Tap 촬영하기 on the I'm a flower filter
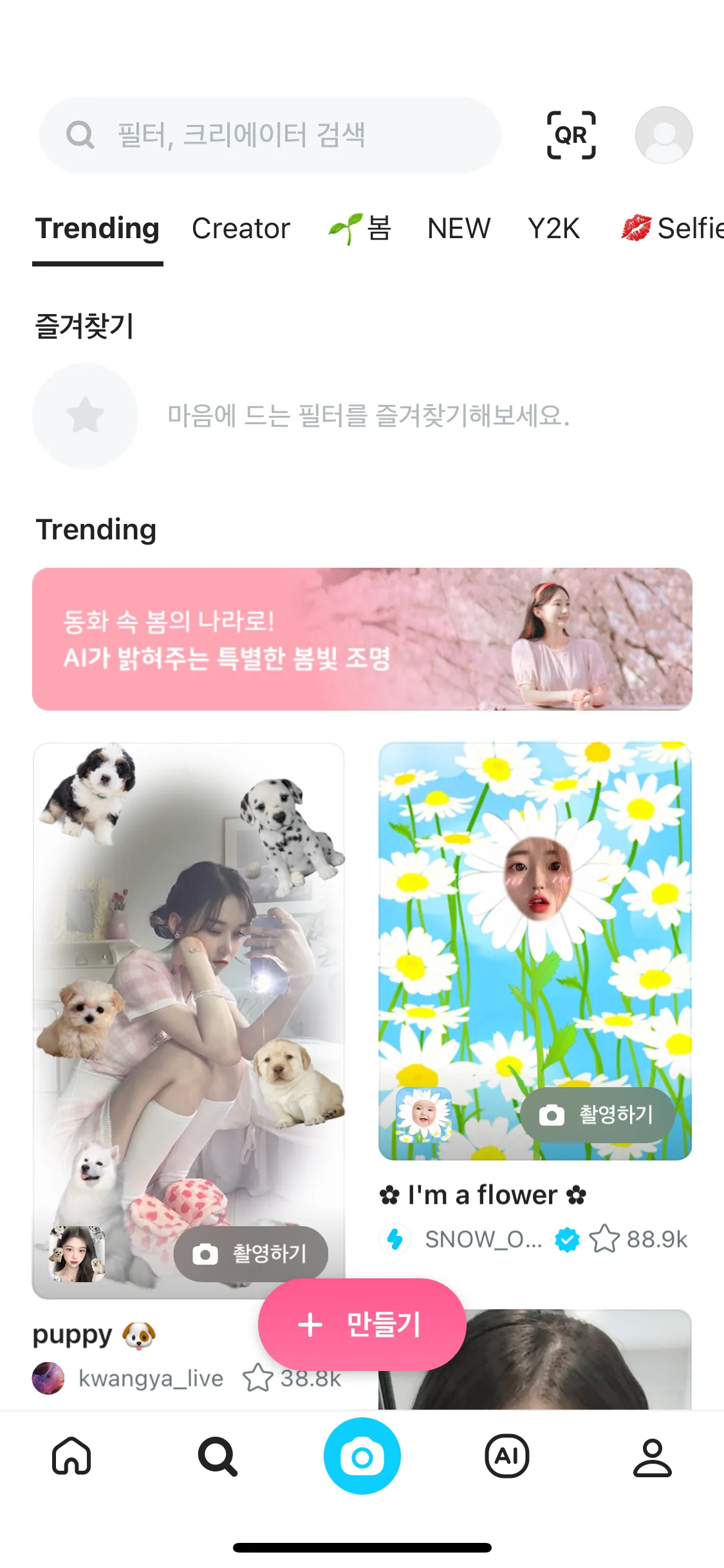This screenshot has height=1568, width=724. (x=597, y=1115)
